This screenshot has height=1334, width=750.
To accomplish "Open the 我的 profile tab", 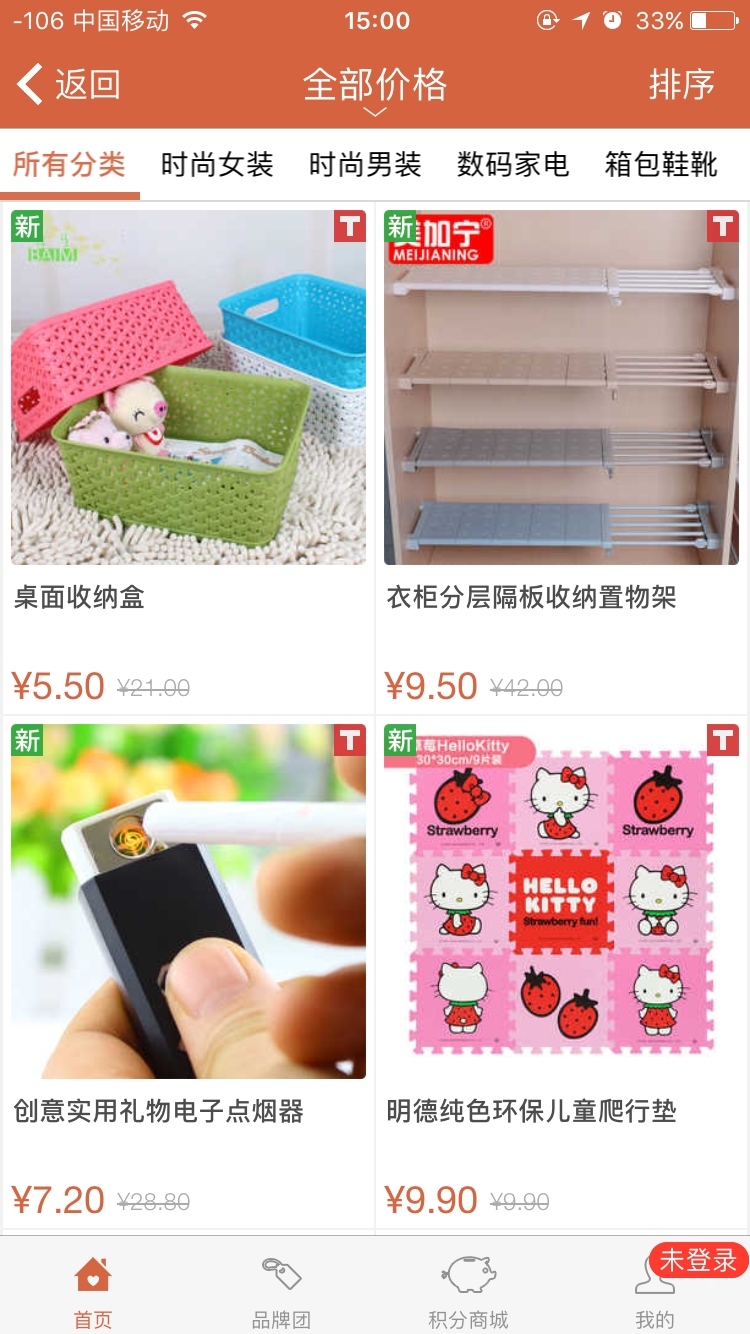I will [655, 1292].
